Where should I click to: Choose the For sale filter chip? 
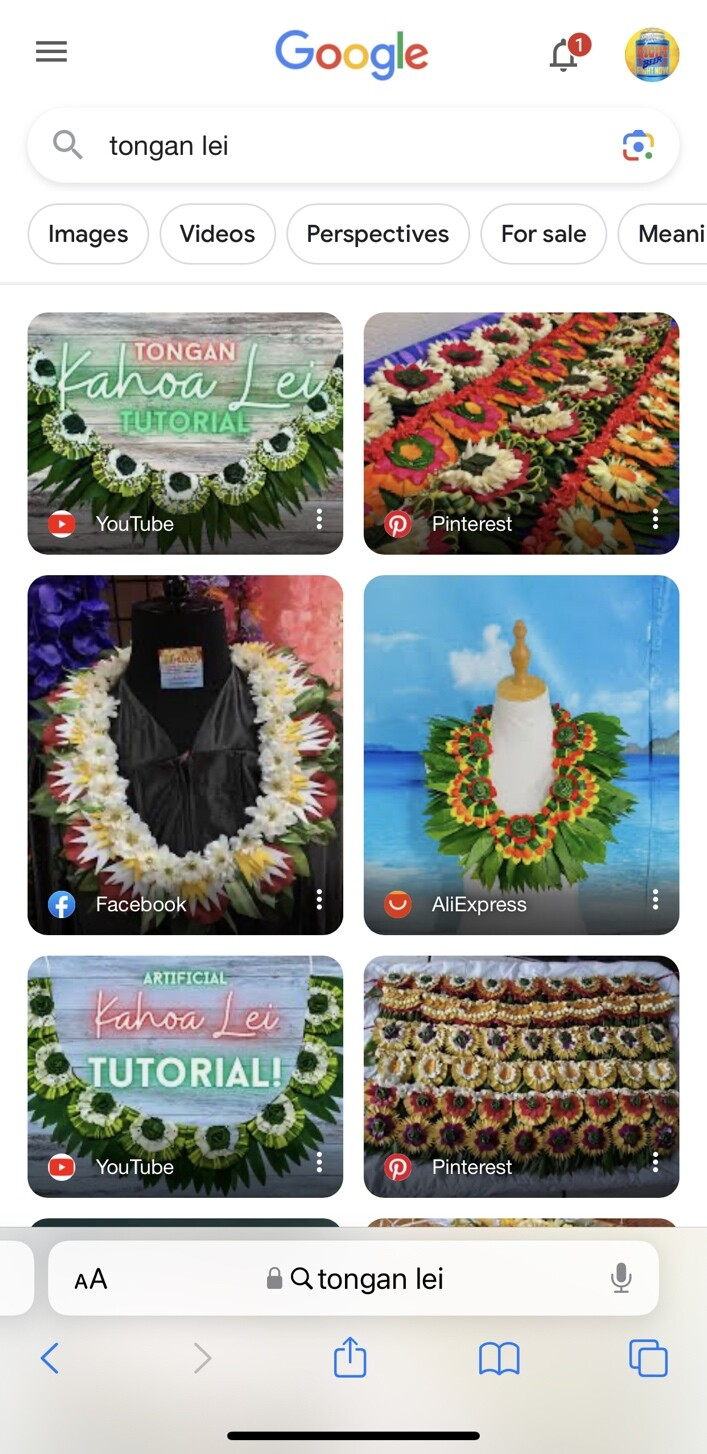pyautogui.click(x=543, y=234)
